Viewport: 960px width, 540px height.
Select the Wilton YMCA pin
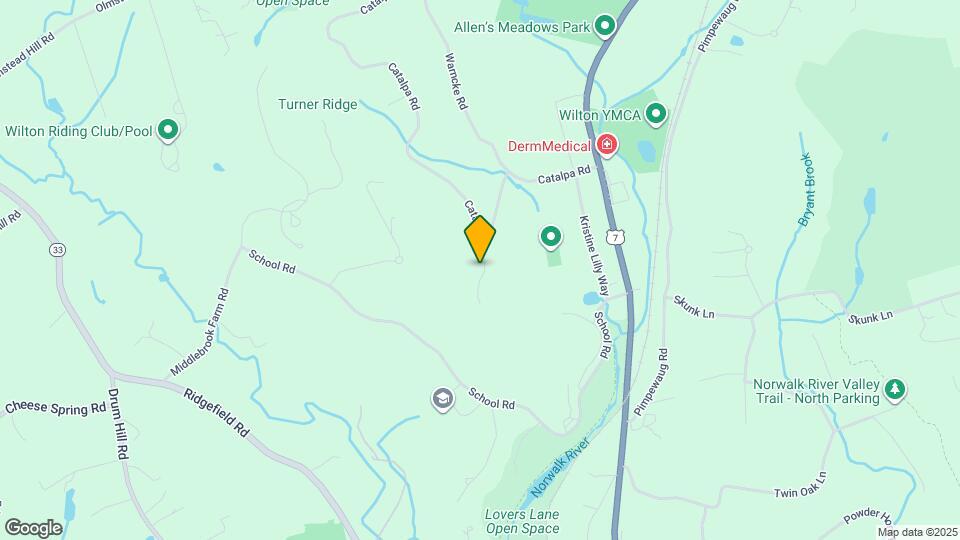[656, 115]
